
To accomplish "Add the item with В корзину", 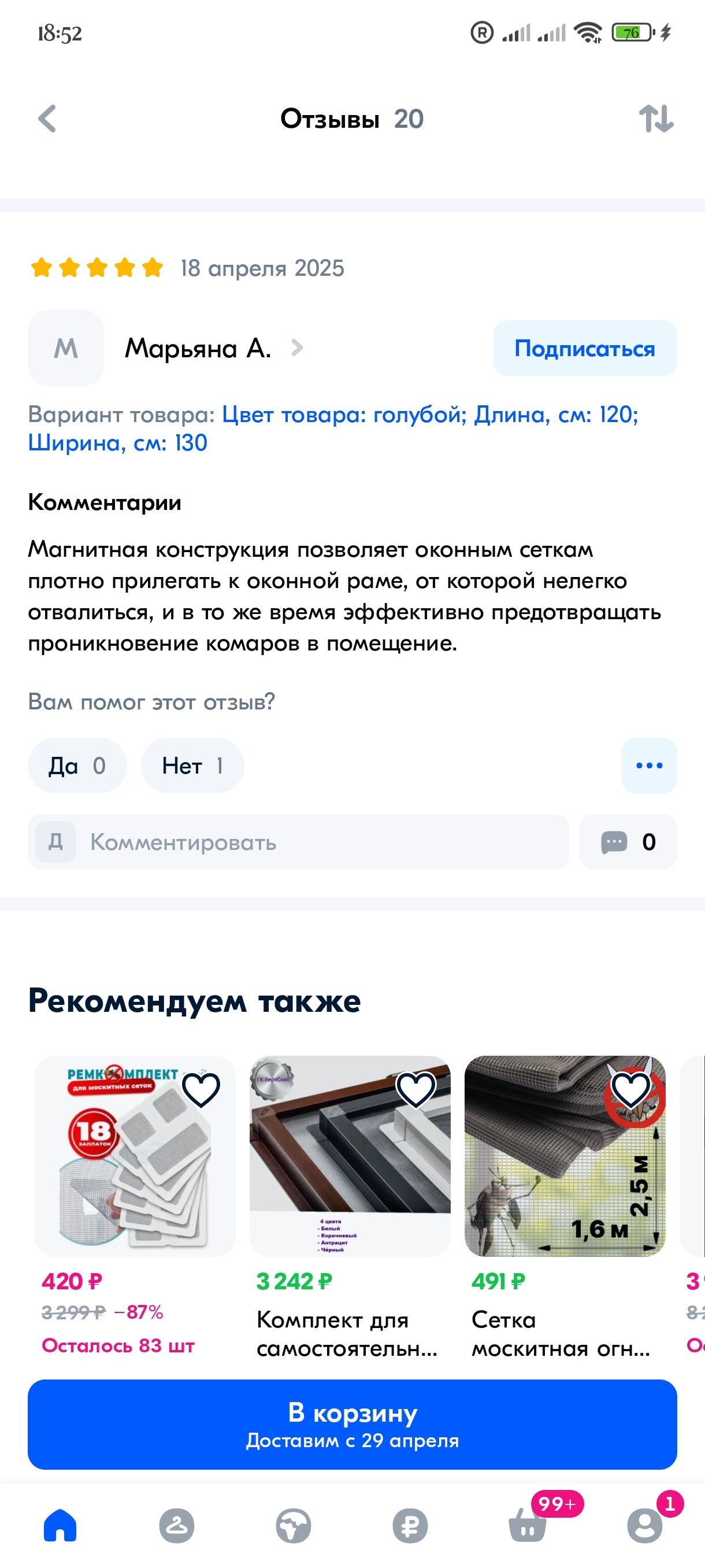I will 352,1425.
